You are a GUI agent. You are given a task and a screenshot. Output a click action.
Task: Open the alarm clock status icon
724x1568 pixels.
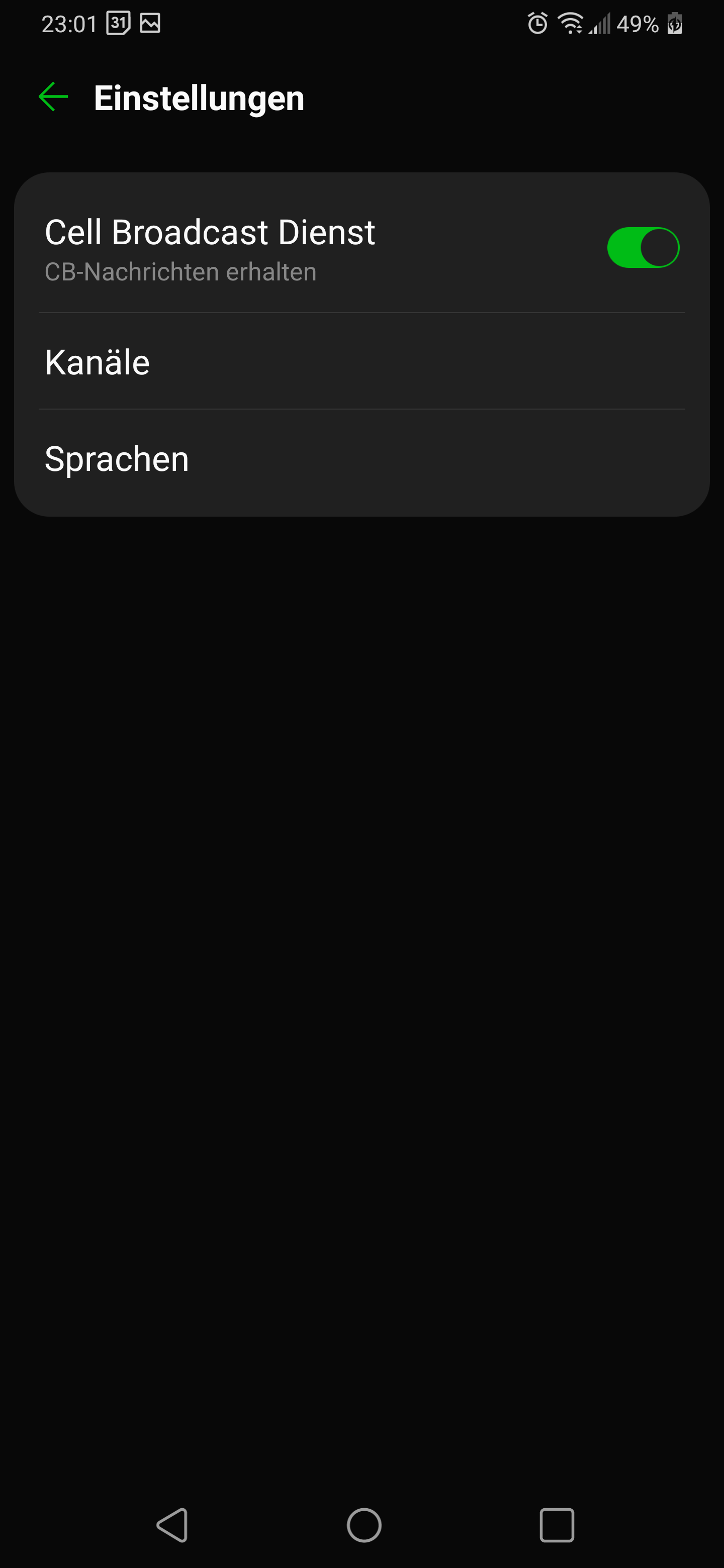click(538, 24)
